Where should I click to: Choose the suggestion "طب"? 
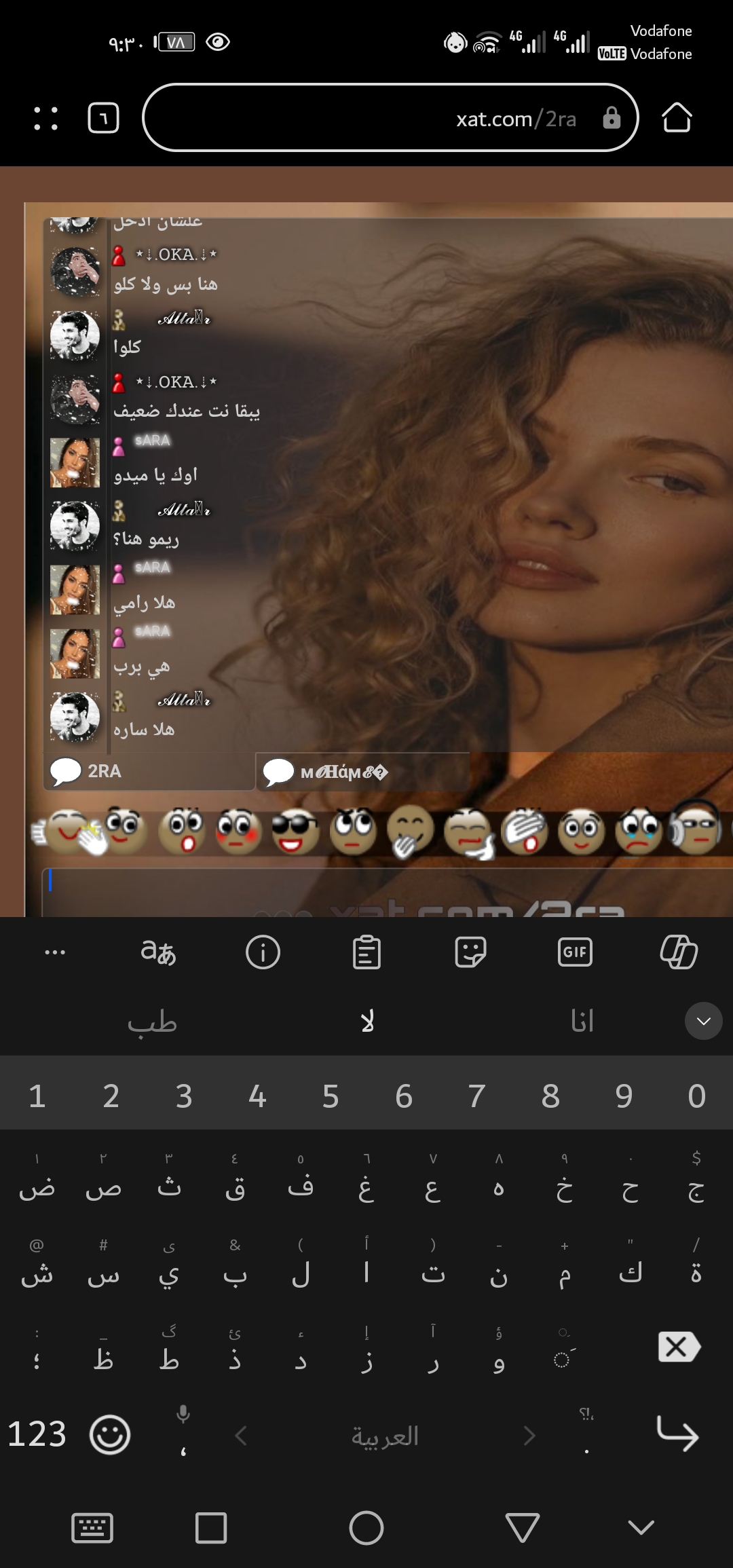[x=152, y=1021]
